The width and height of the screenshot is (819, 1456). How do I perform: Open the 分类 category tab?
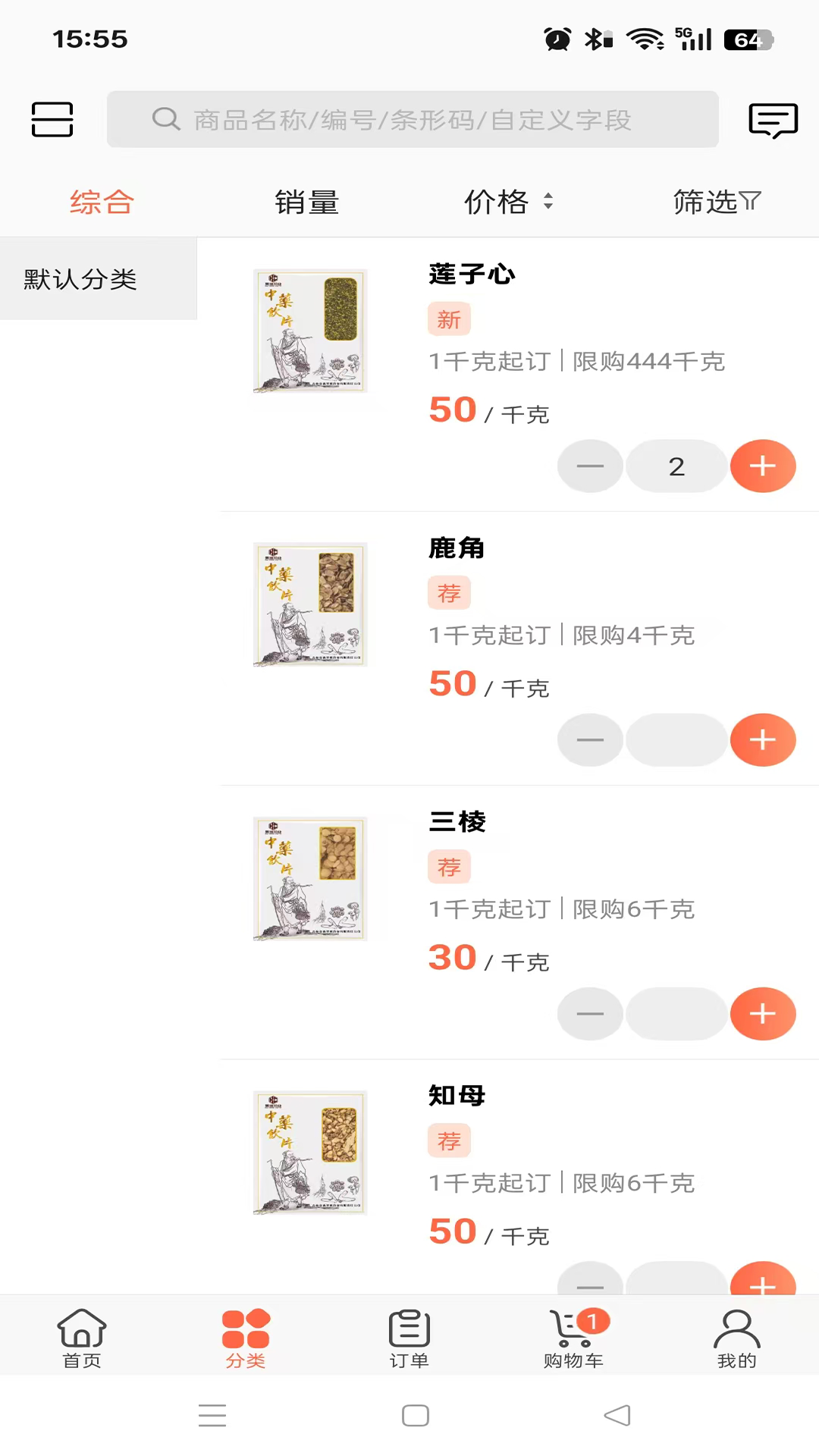point(245,1338)
